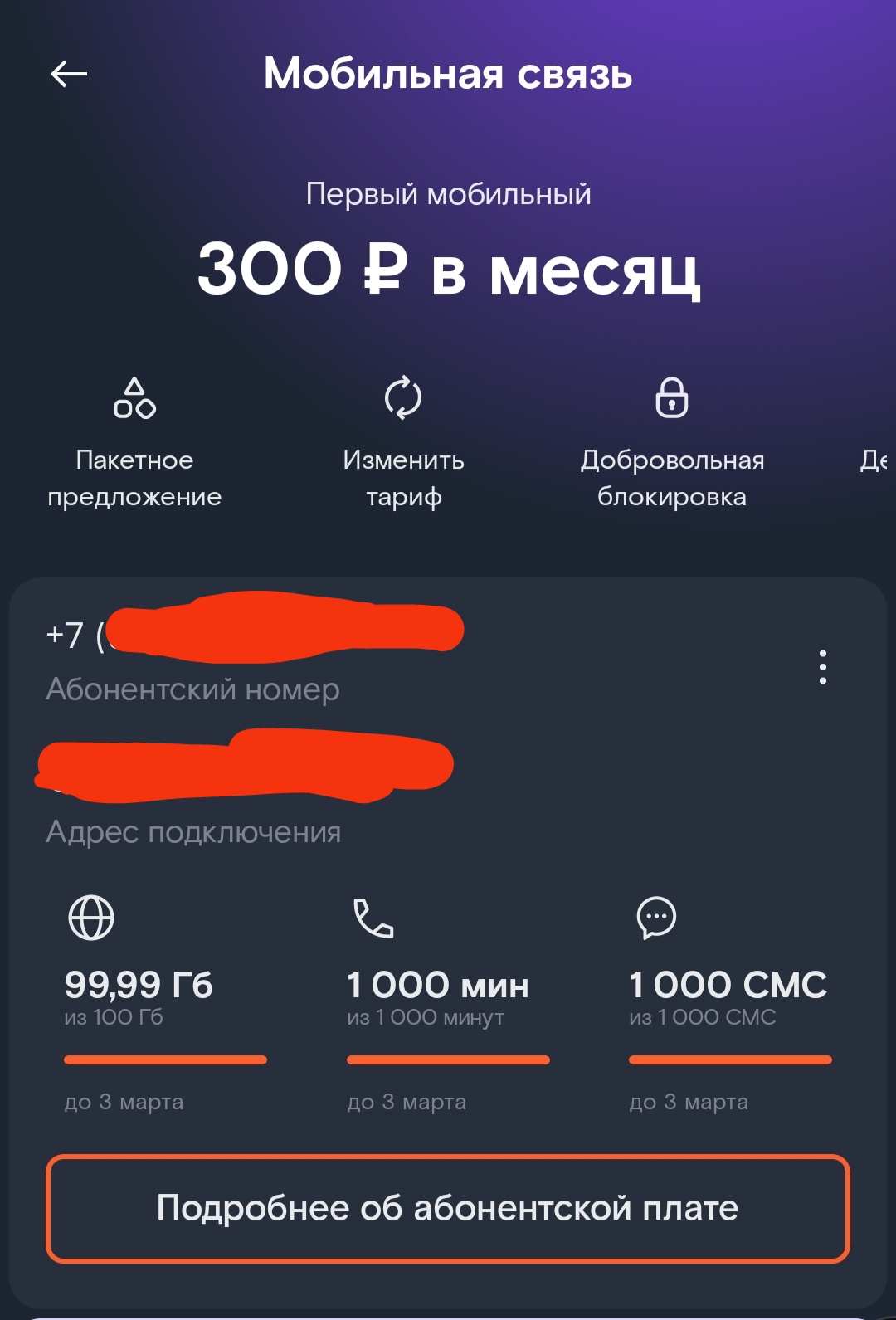Tap Подробнее об абонентской плате
Image resolution: width=896 pixels, height=1320 pixels.
pos(448,1209)
